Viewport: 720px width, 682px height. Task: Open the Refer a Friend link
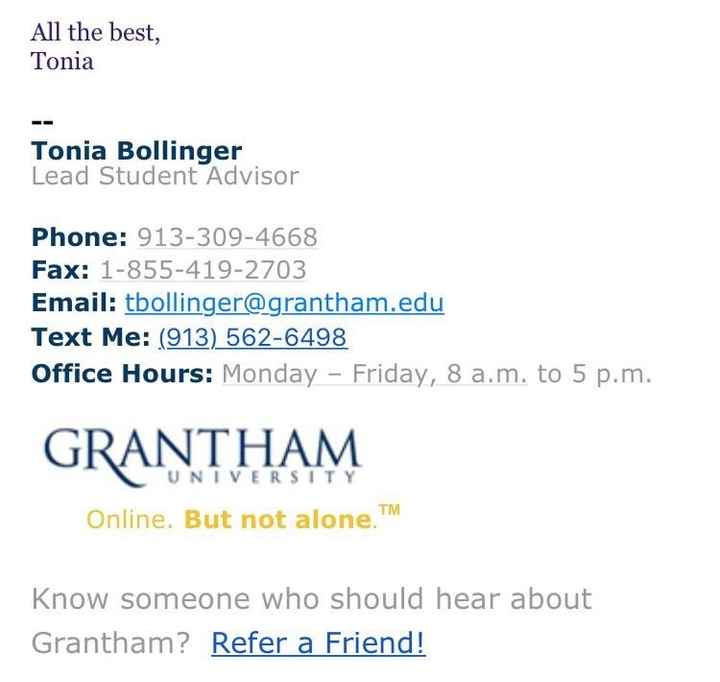[x=318, y=642]
